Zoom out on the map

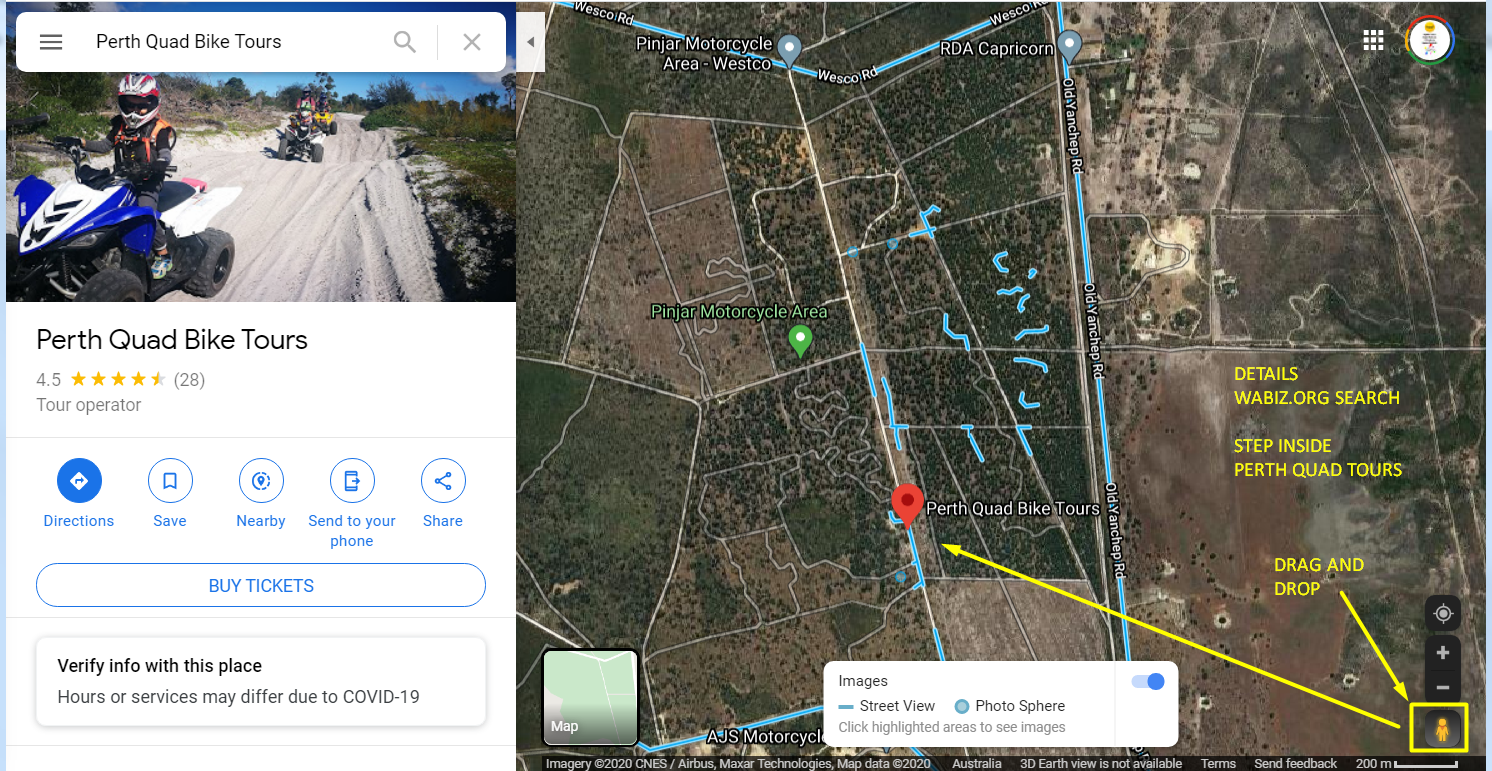point(1442,687)
